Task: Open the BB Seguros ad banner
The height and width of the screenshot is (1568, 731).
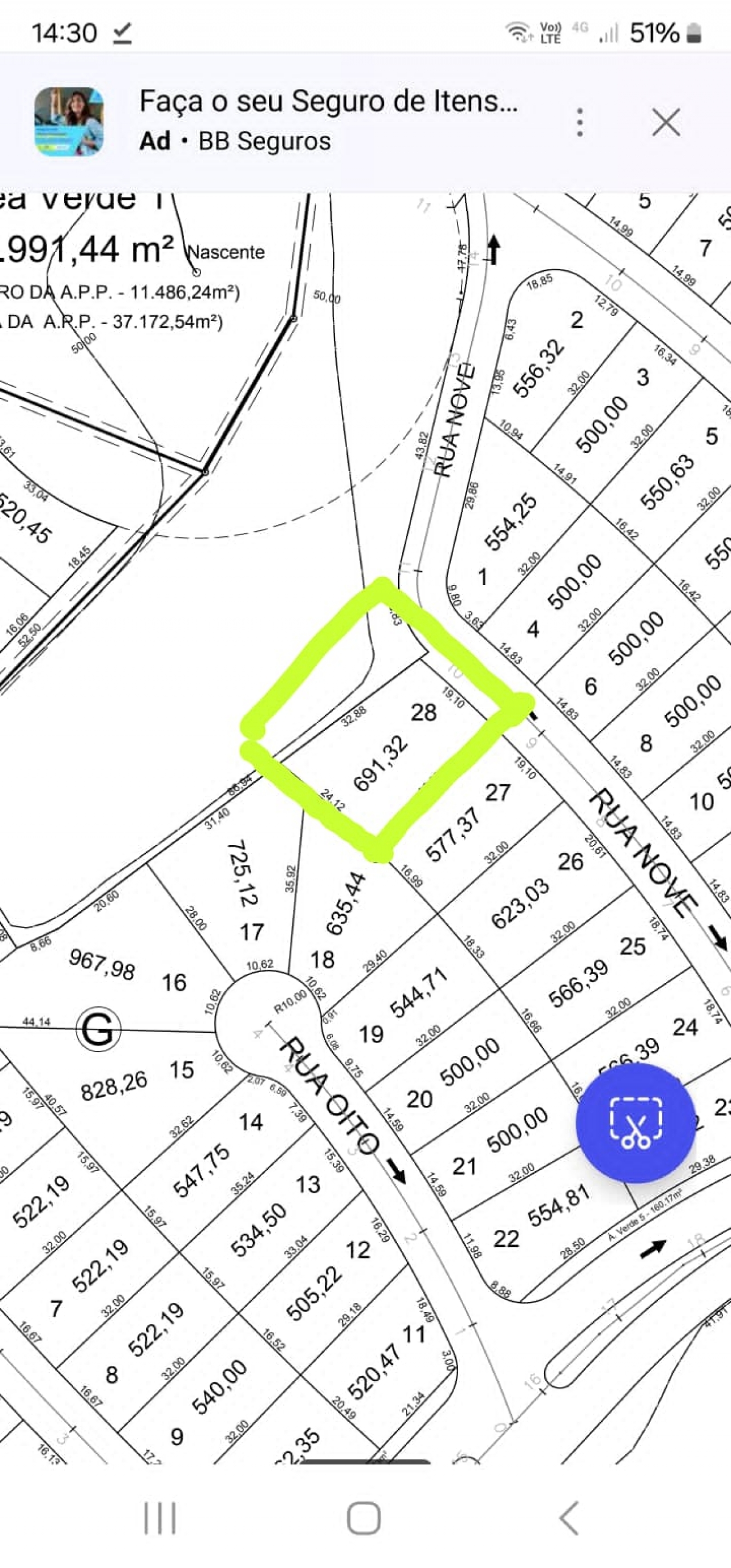Action: pos(329,121)
